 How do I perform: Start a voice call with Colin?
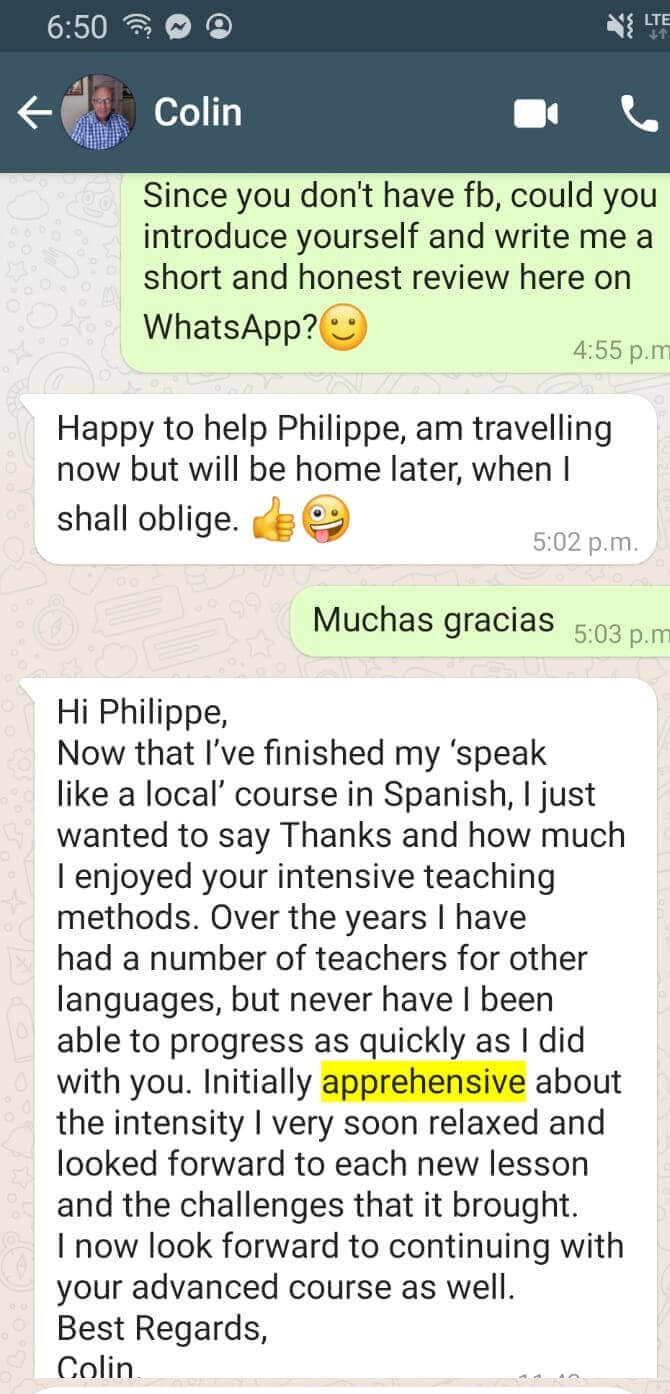tap(639, 114)
